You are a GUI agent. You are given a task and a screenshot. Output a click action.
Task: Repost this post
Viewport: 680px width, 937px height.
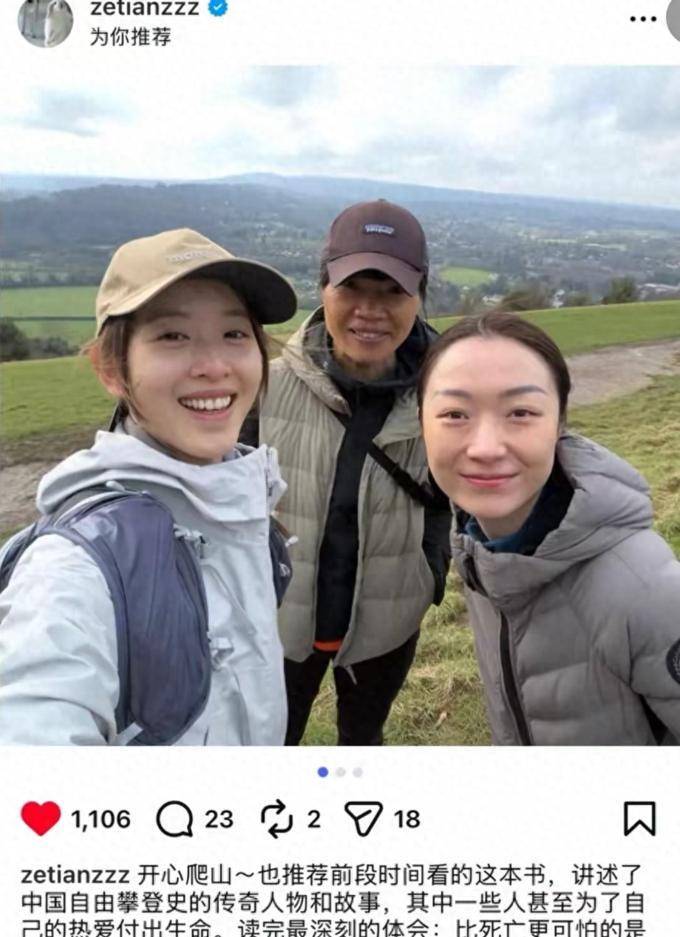277,819
